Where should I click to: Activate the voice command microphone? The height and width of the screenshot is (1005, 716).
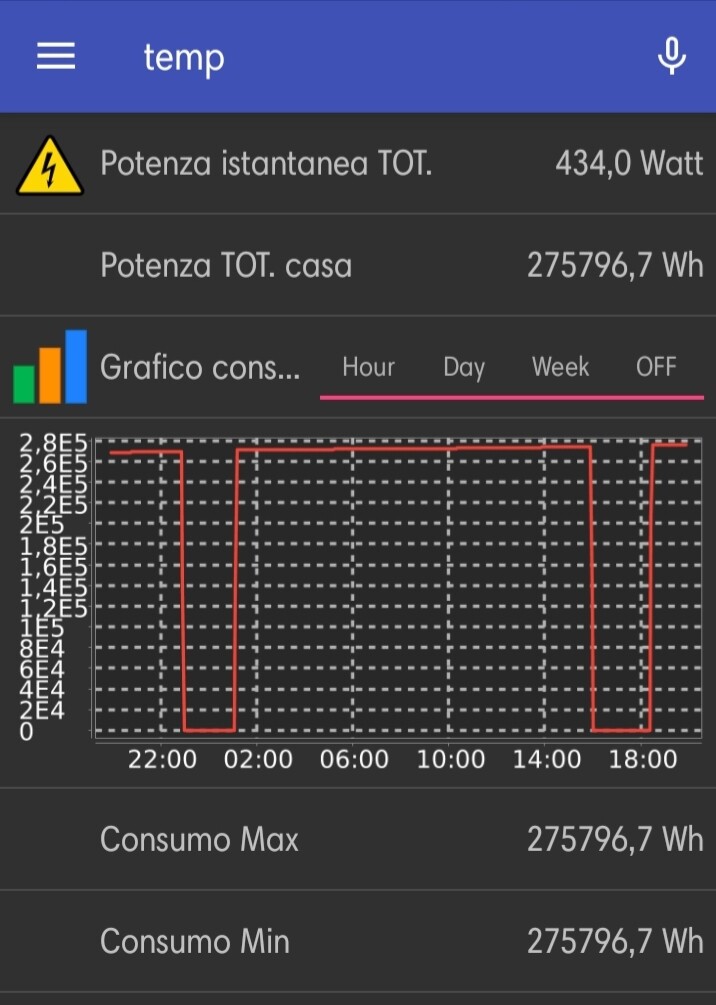click(x=671, y=57)
